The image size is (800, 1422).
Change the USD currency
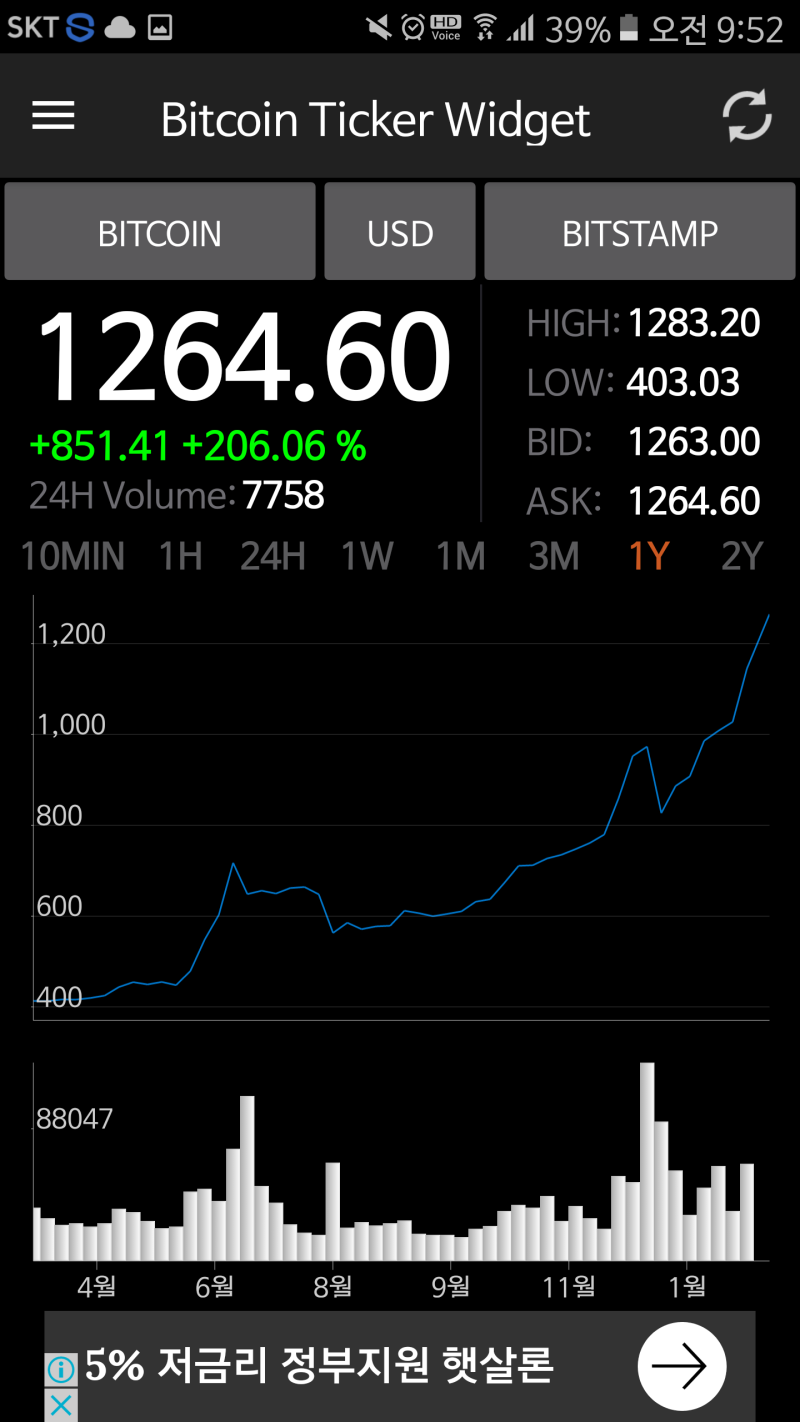pos(400,233)
